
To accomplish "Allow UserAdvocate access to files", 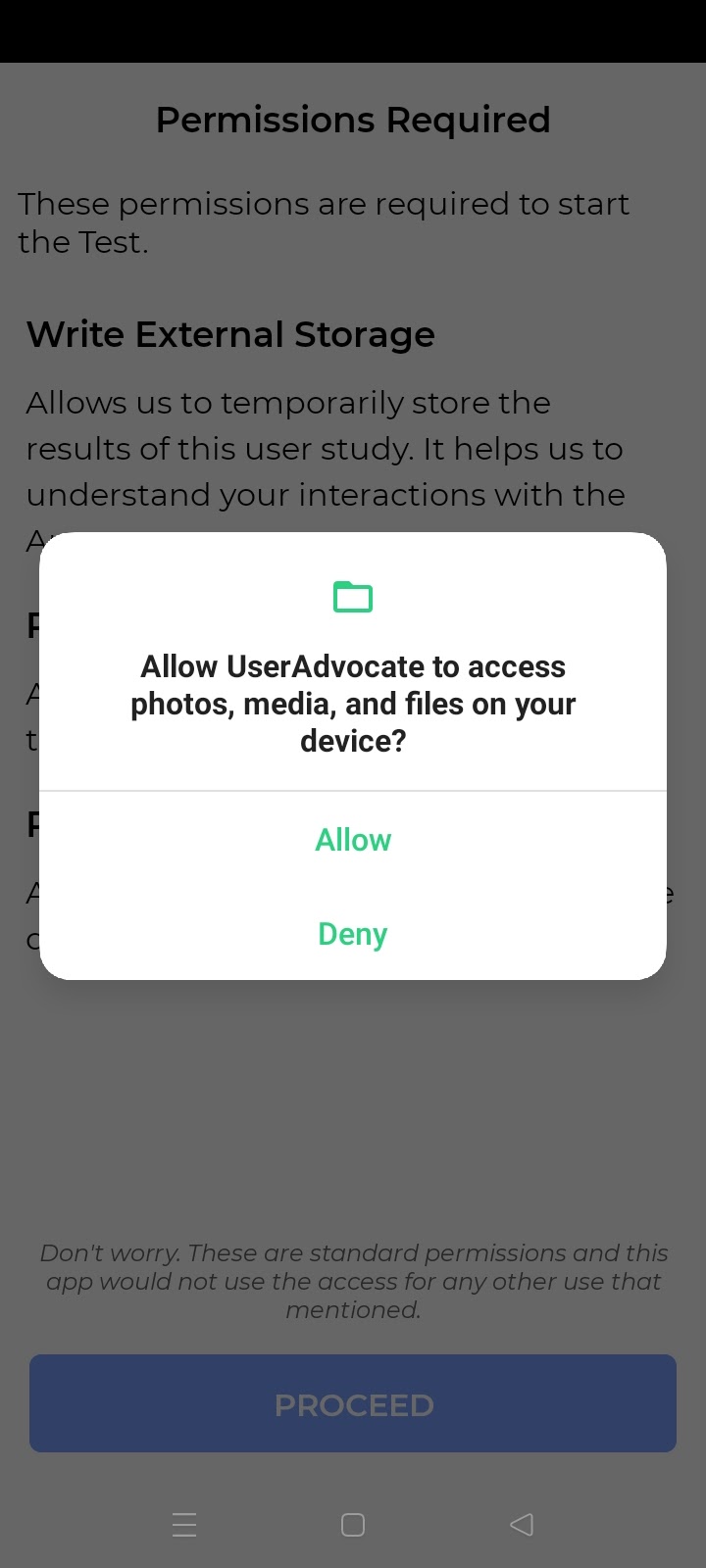I will pos(353,840).
